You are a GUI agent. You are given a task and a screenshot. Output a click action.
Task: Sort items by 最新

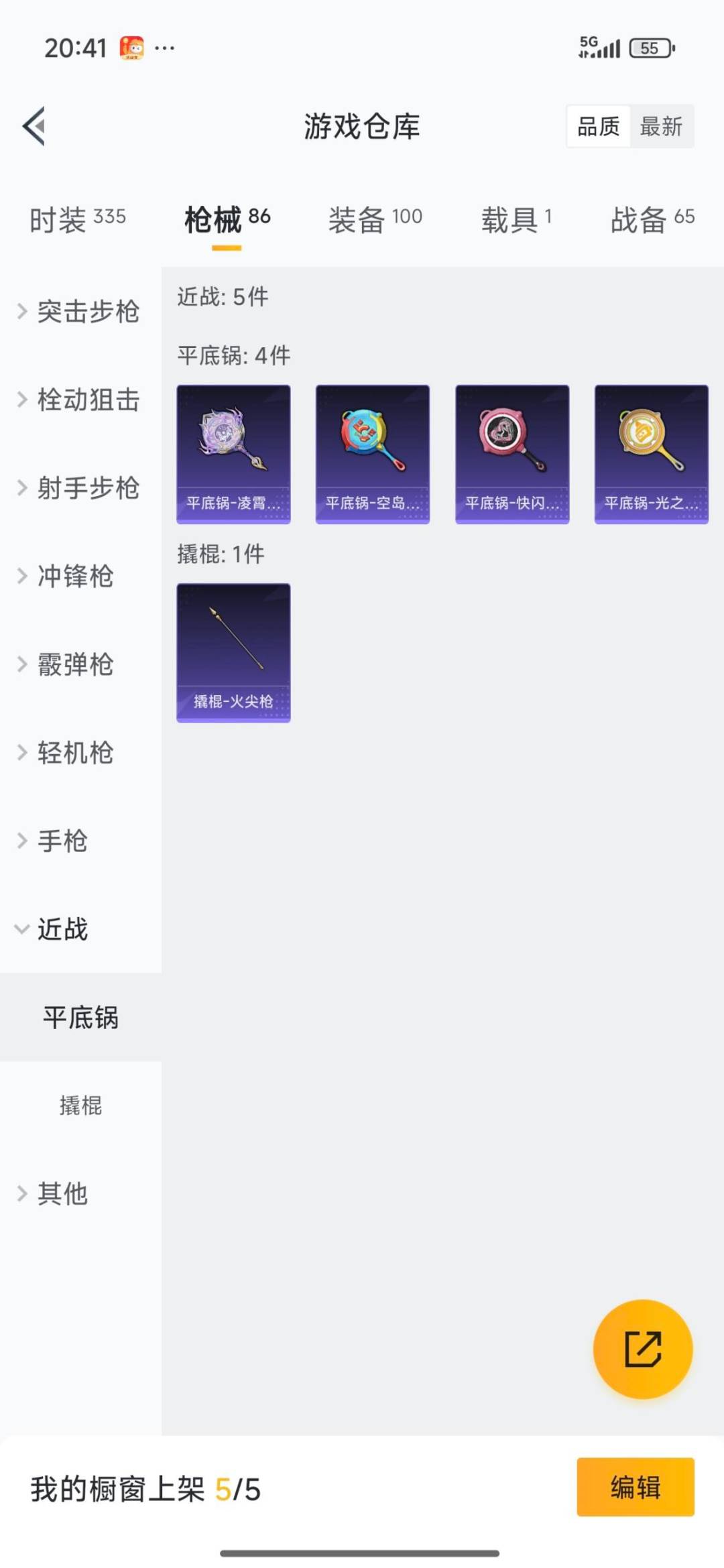coord(661,126)
